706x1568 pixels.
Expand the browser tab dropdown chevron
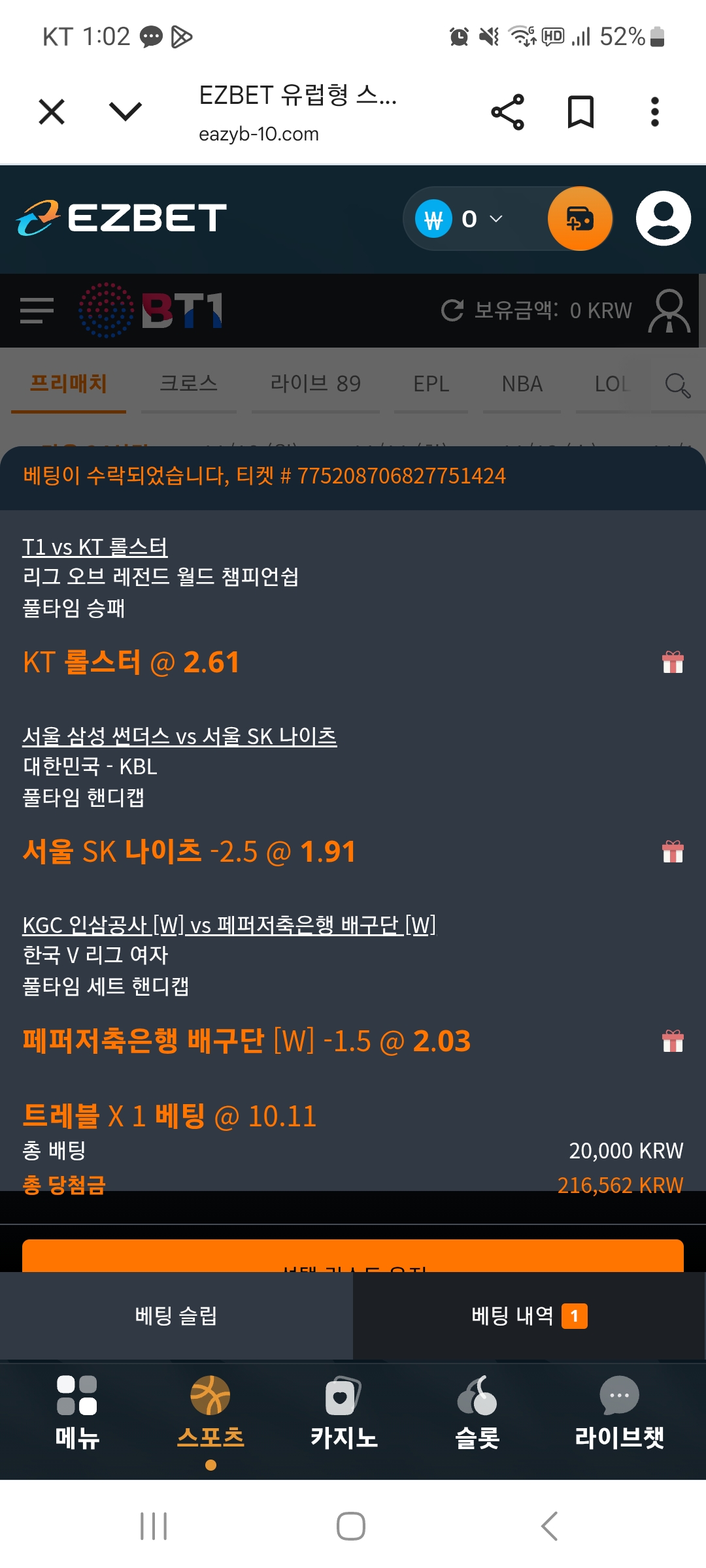click(x=125, y=112)
